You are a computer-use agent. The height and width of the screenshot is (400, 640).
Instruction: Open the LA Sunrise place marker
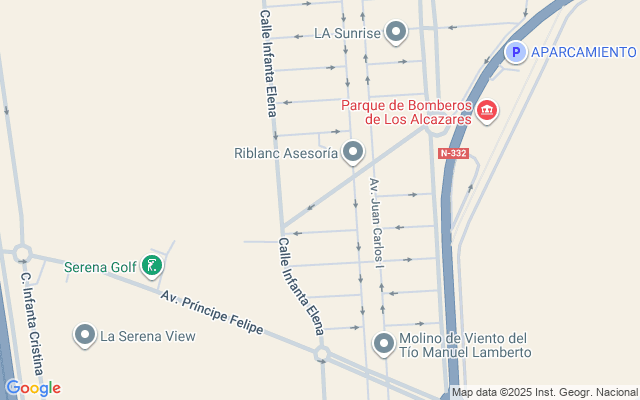[396, 32]
